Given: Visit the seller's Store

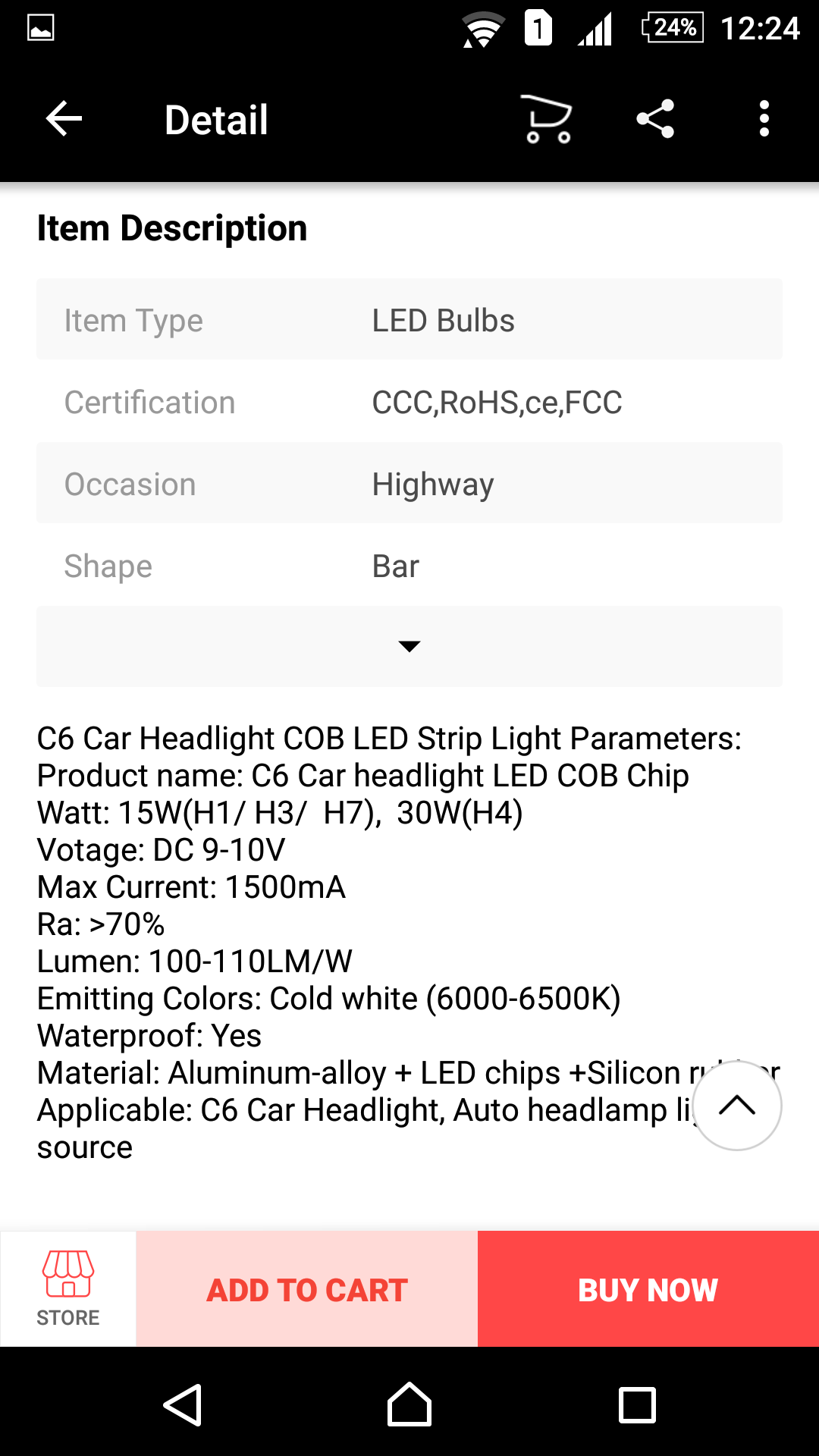Looking at the screenshot, I should point(68,1288).
